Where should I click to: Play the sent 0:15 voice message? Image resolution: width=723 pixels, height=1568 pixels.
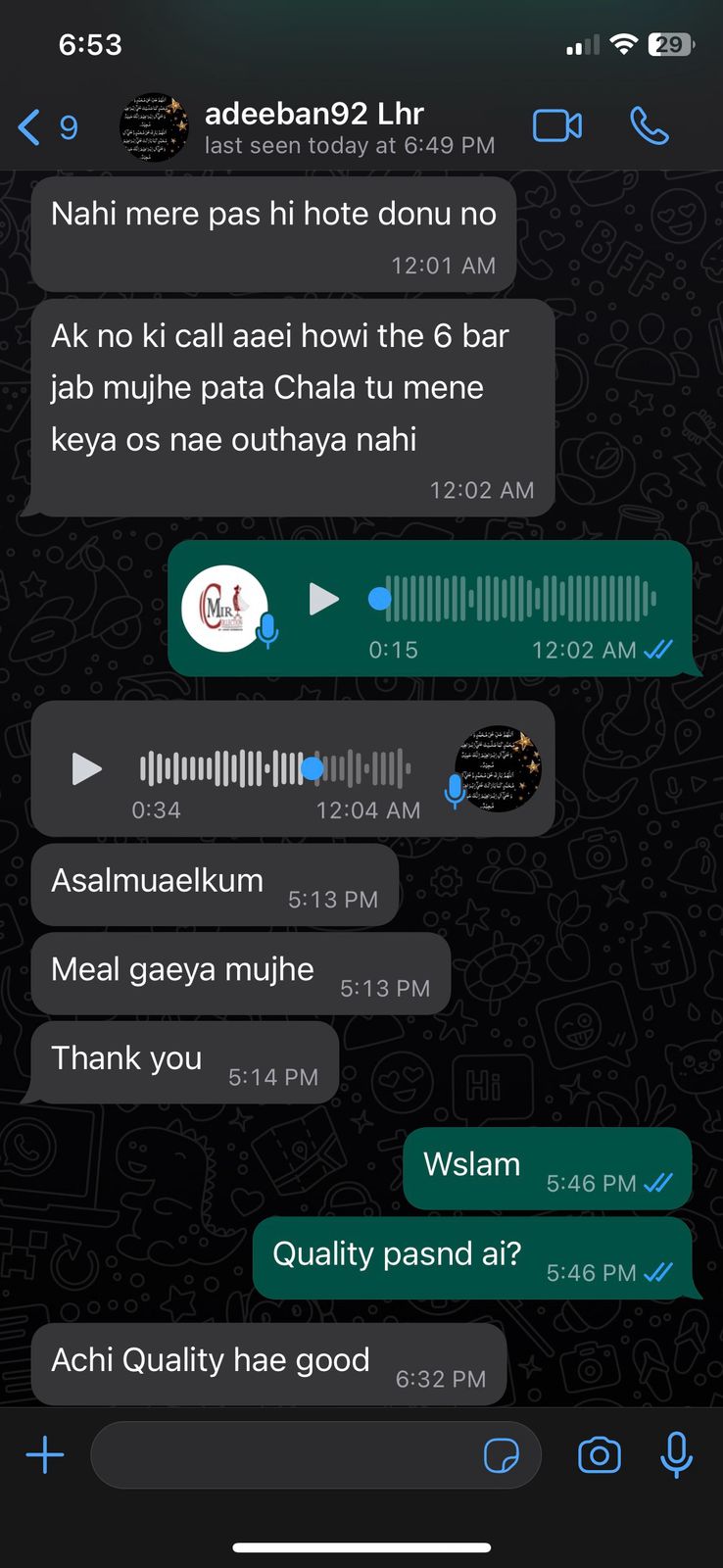pos(323,599)
